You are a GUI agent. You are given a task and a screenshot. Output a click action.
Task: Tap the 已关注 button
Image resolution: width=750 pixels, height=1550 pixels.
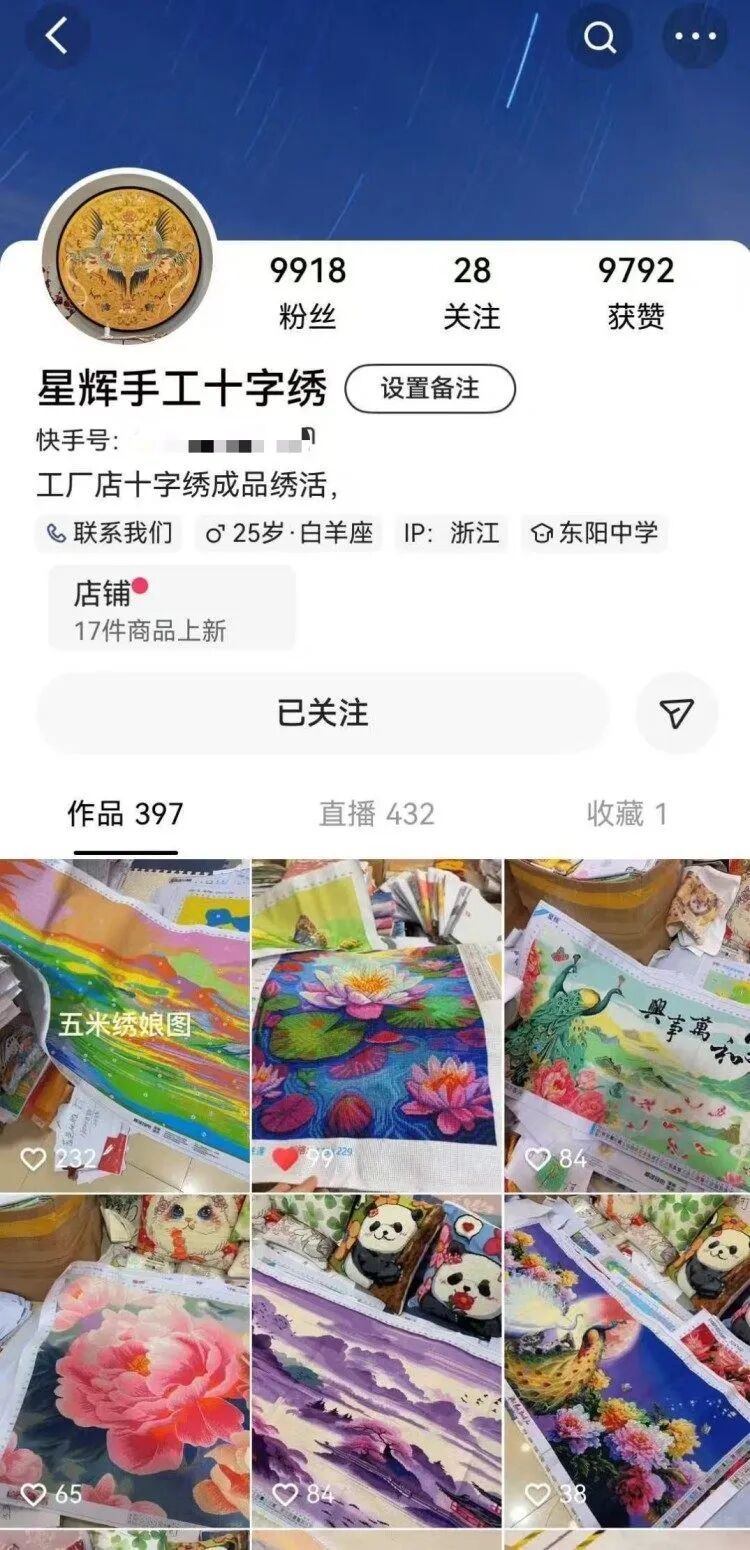click(322, 713)
